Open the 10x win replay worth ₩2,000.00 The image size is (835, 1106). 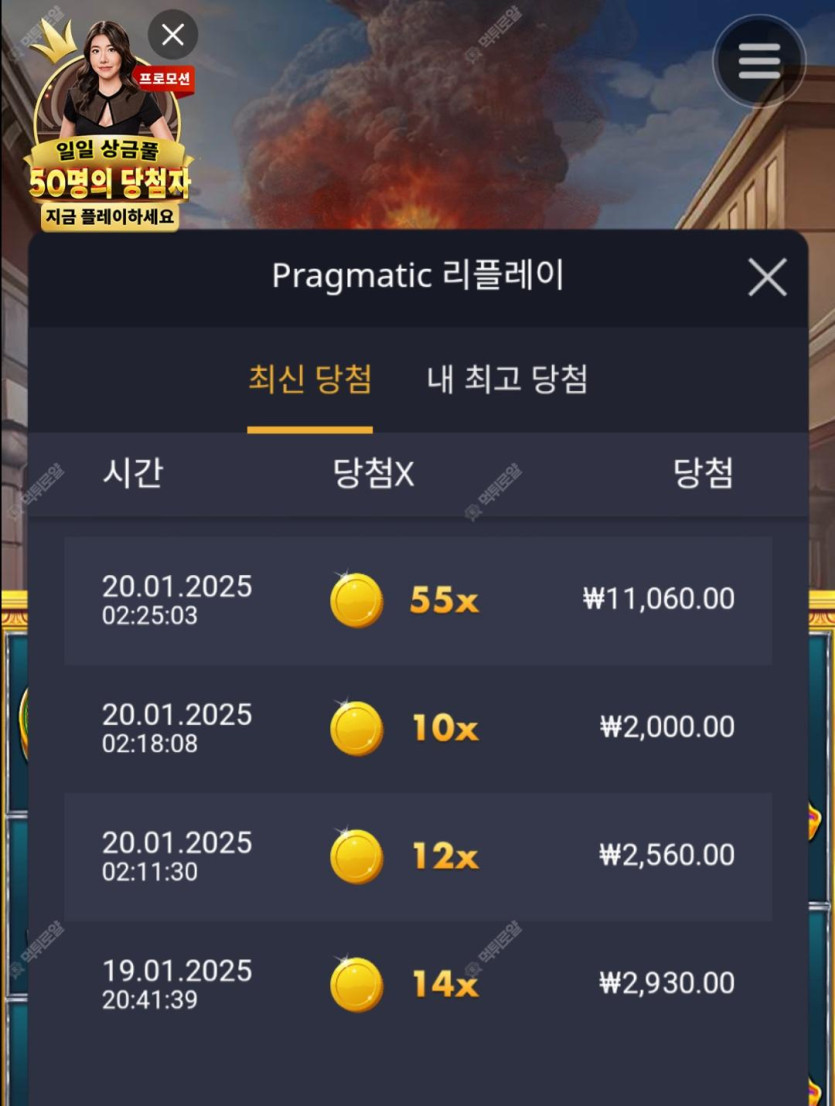417,728
